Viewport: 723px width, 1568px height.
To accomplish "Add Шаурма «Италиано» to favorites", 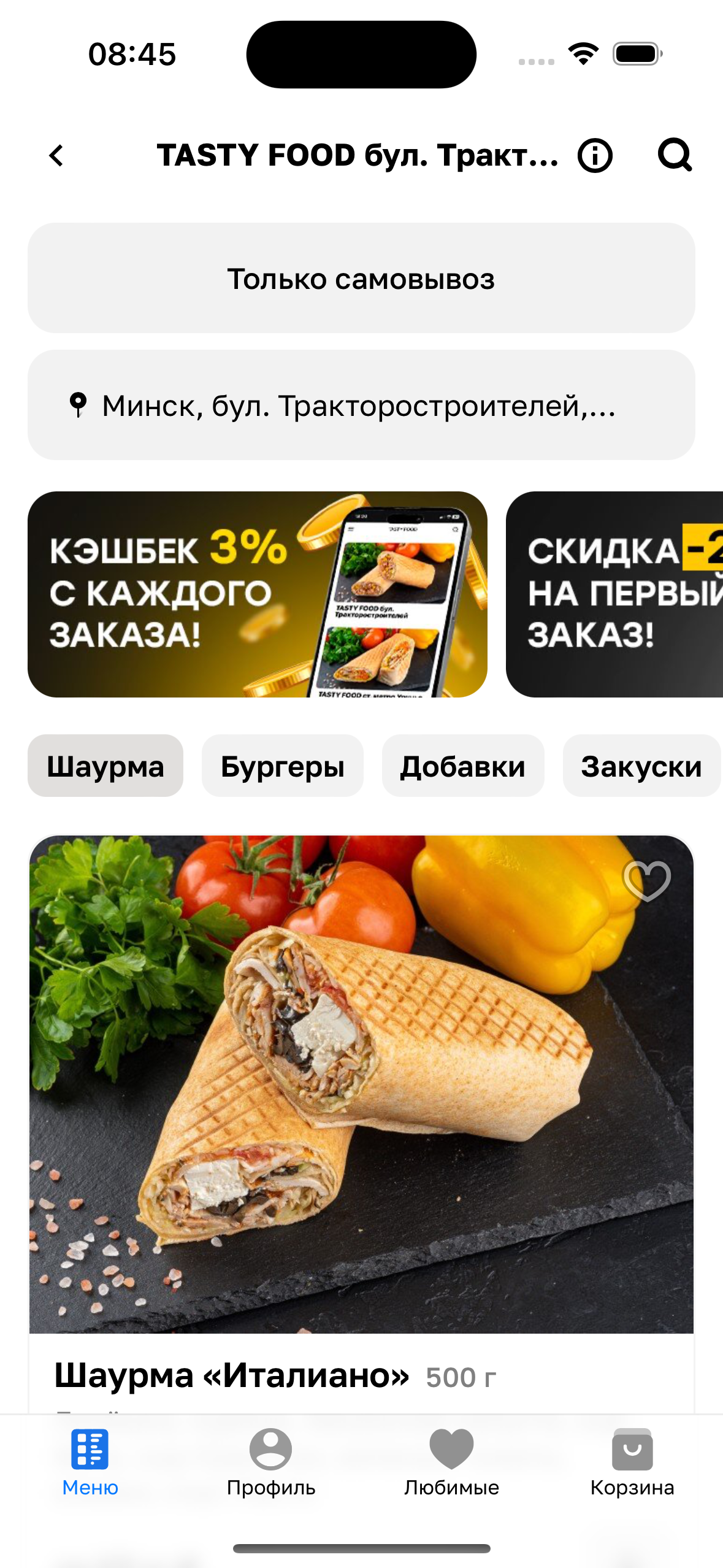I will [646, 881].
